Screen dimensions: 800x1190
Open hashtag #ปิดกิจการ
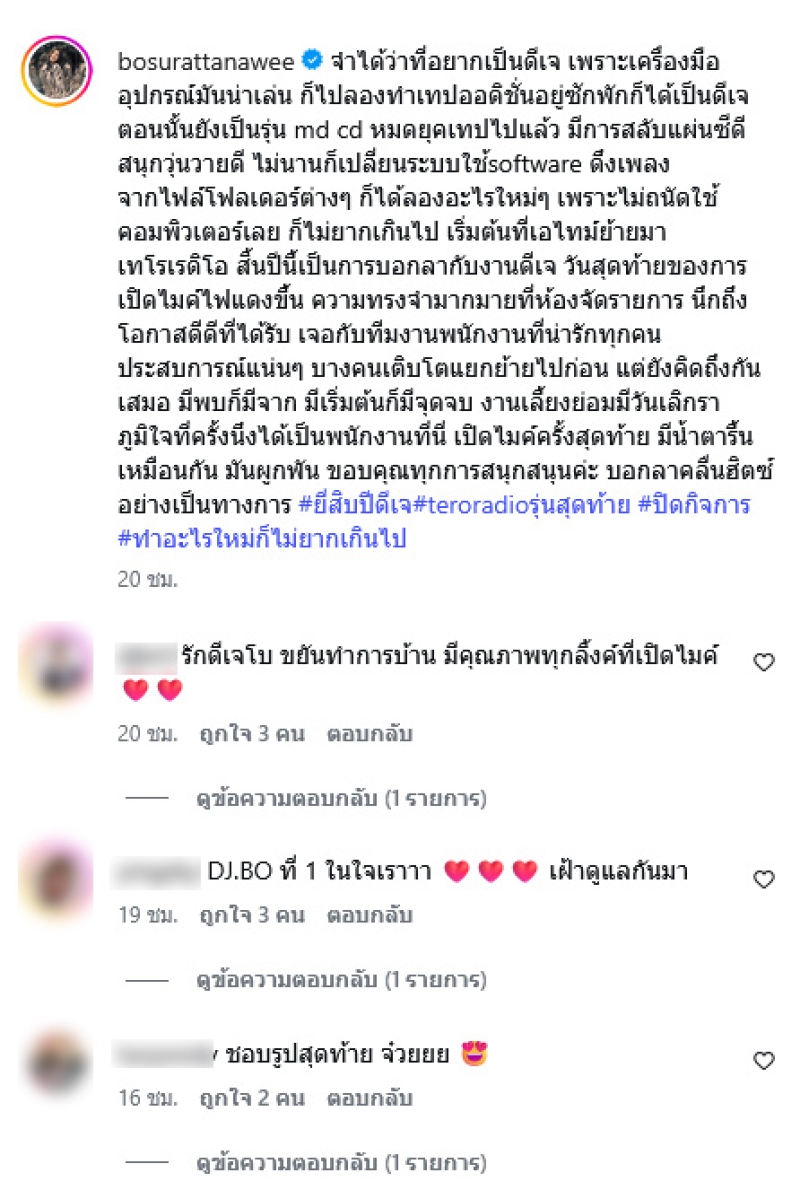tap(695, 505)
